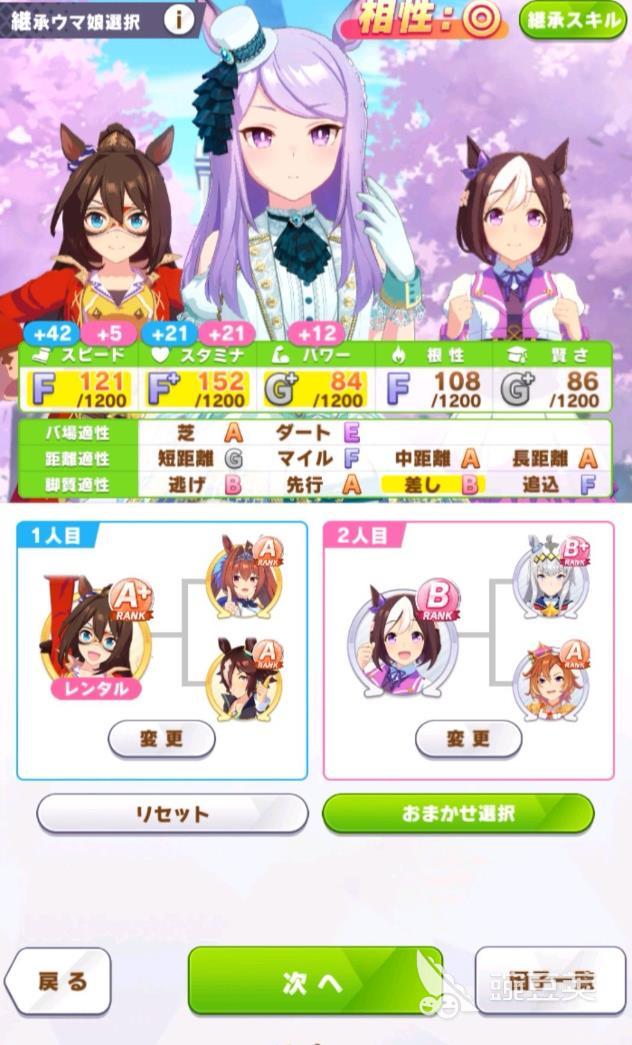Go back with the 戻る button
632x1045 pixels.
point(61,981)
